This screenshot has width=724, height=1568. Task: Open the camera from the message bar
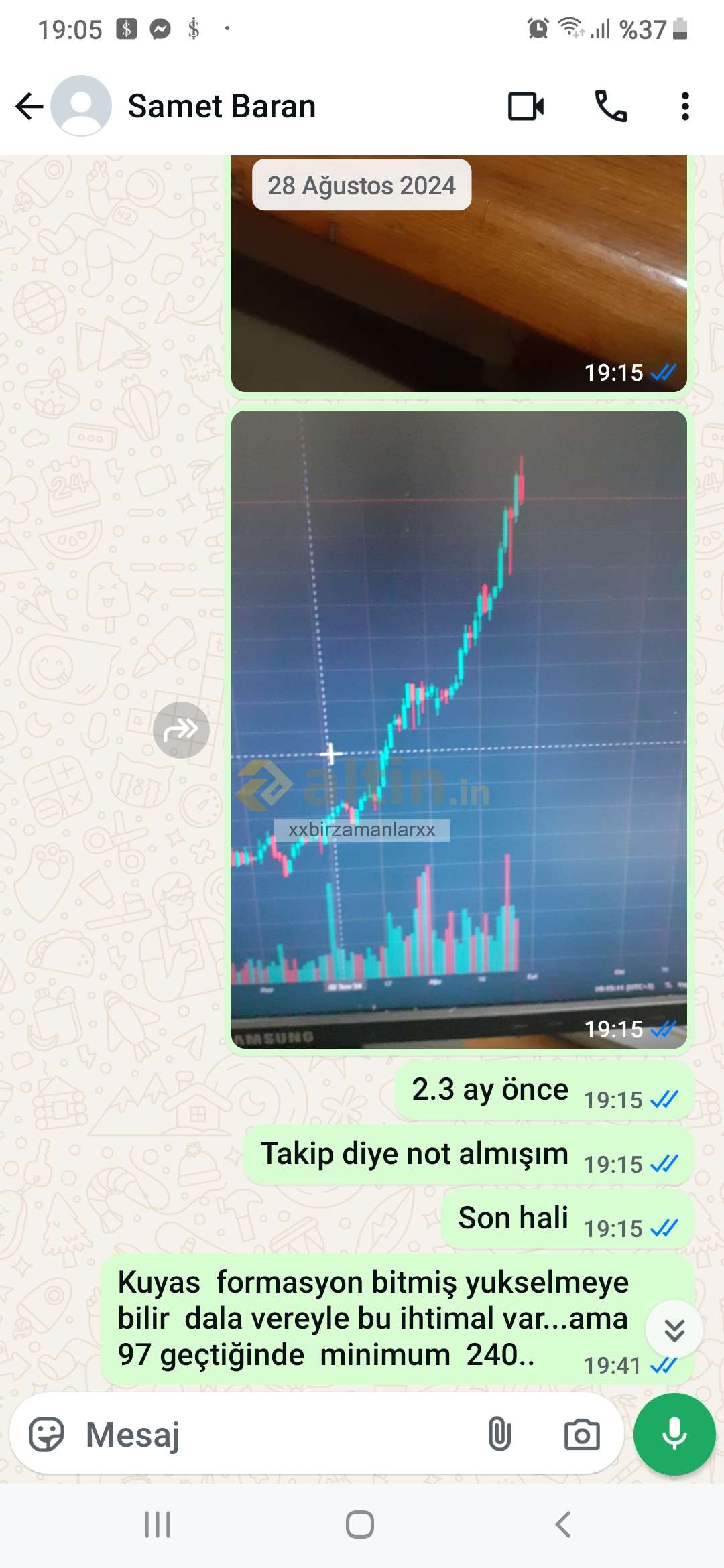(582, 1435)
